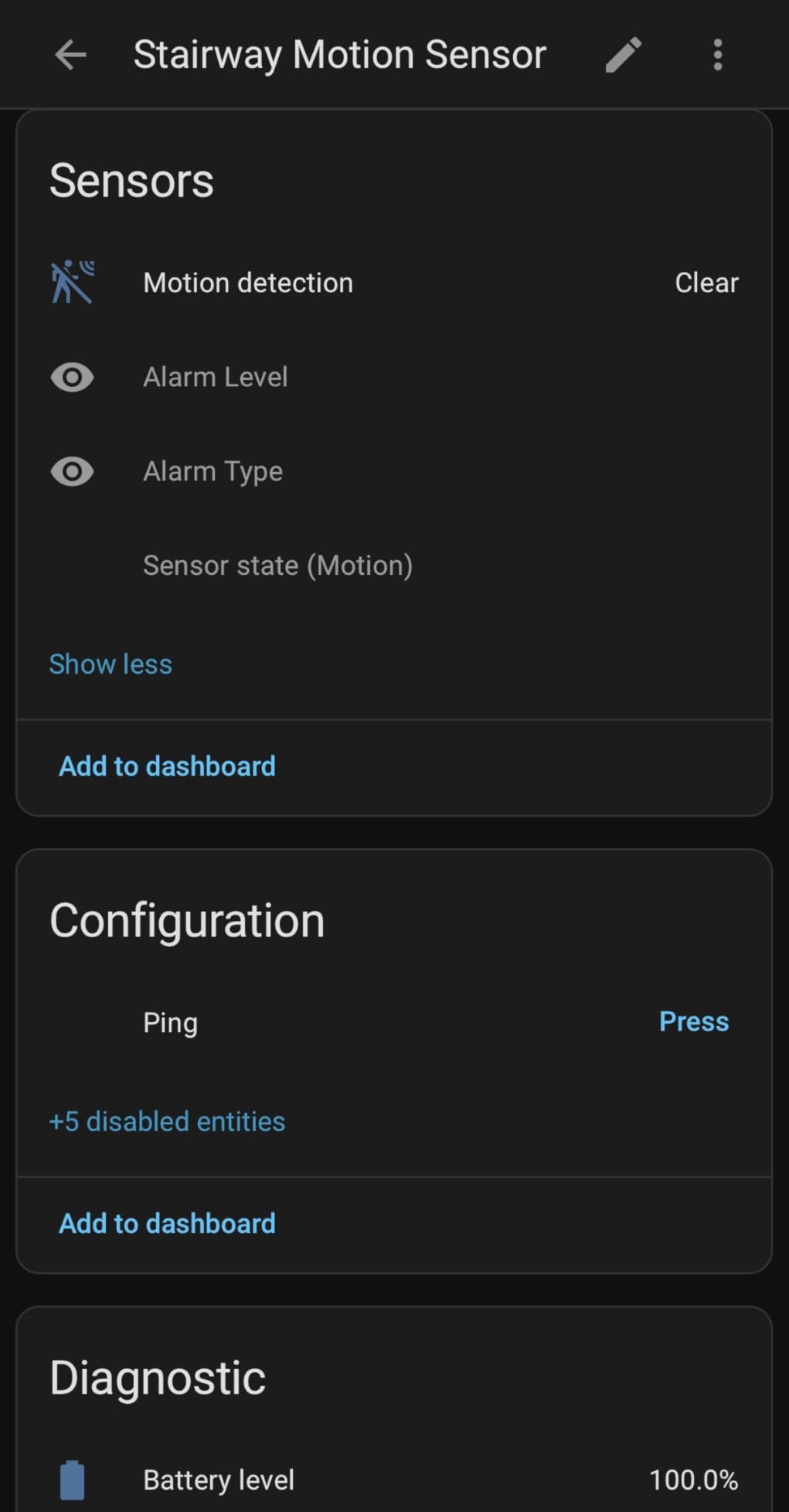
Task: Edit the device name with the pencil icon
Action: coord(623,55)
